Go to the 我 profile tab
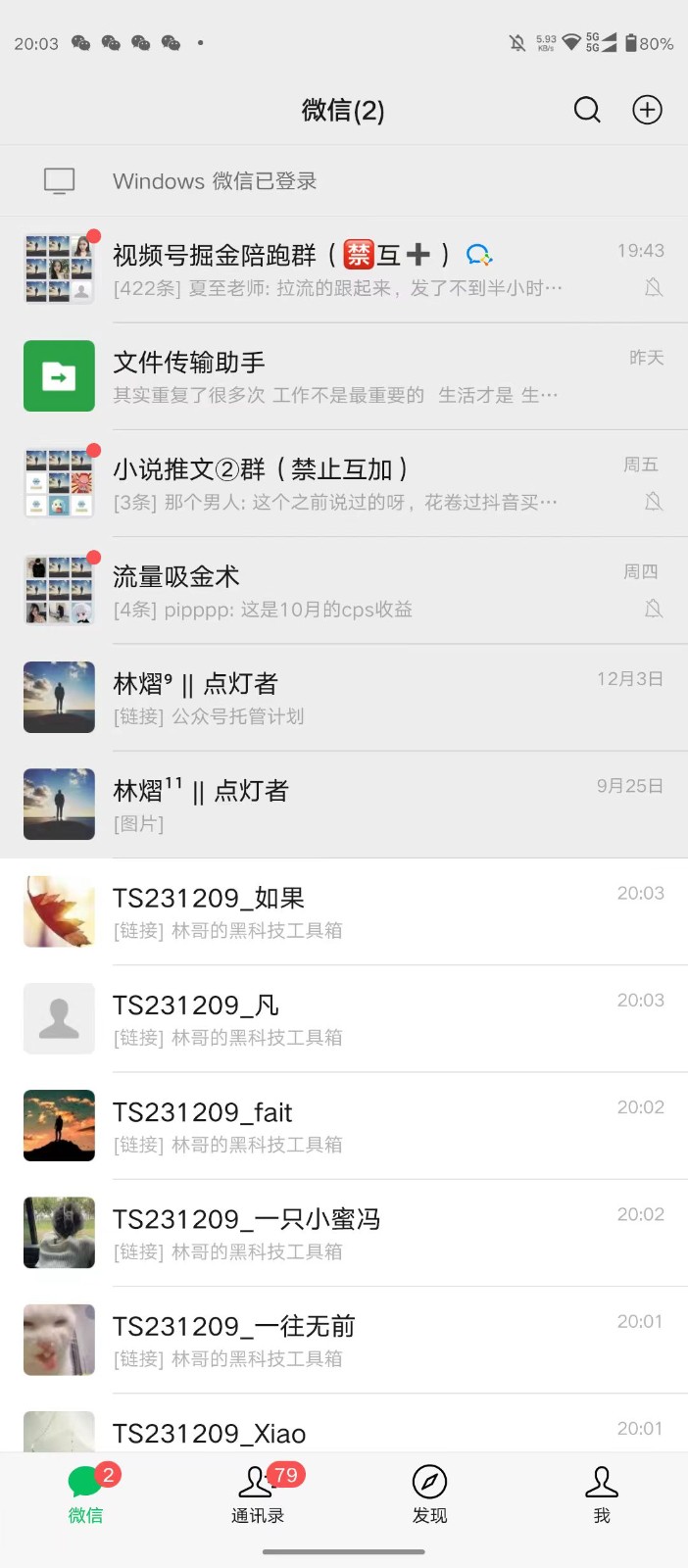Viewport: 688px width, 1568px height. (602, 1494)
